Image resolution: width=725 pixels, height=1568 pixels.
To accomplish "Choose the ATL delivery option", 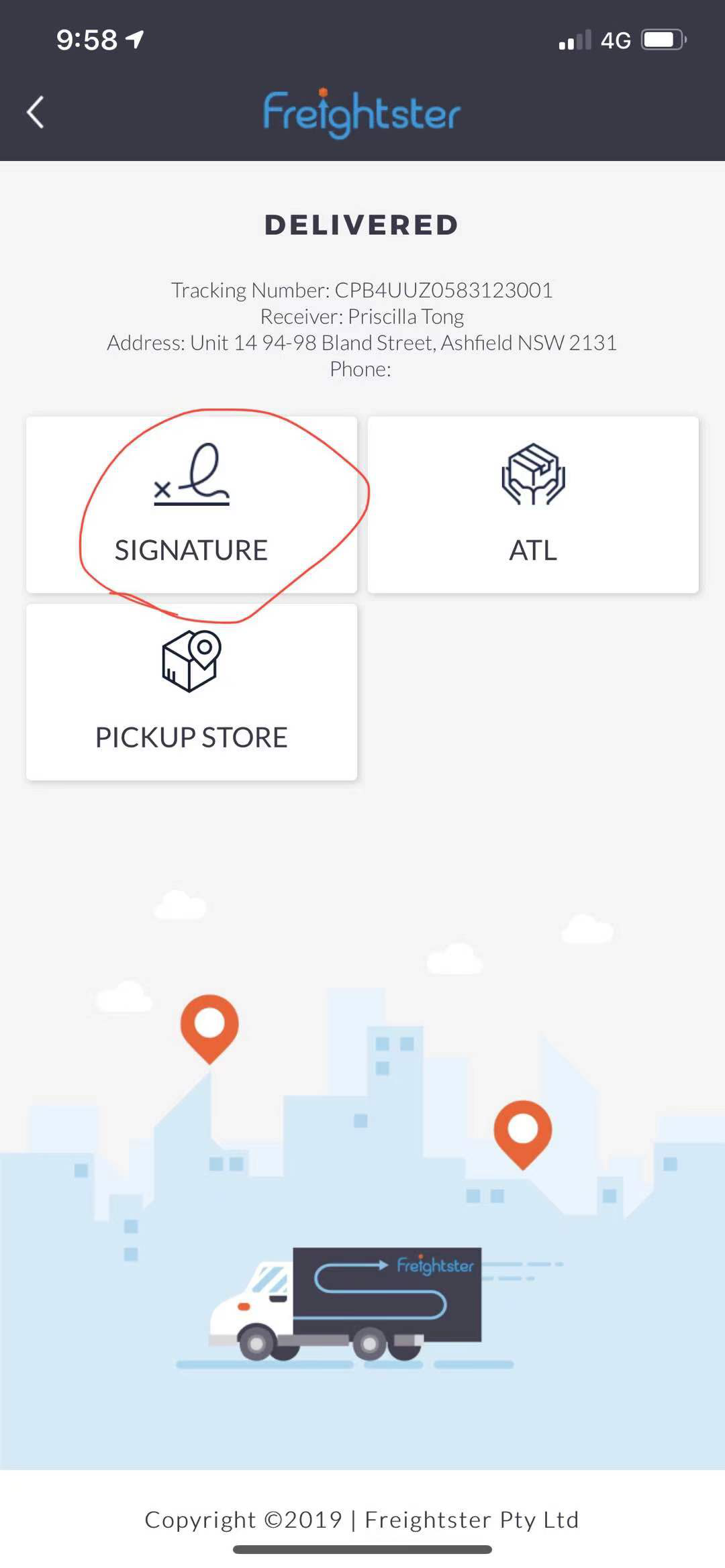I will click(x=533, y=505).
